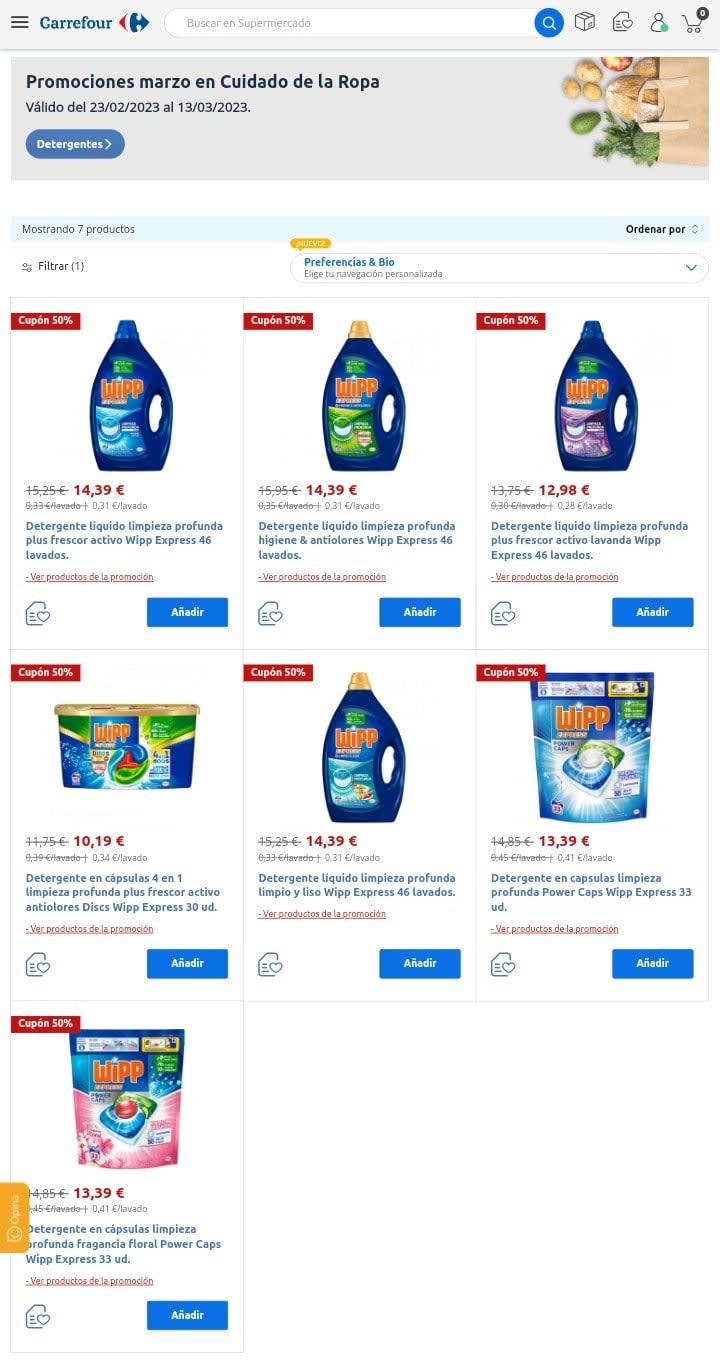Tap the blue search magnifier button
Screen dimensions: 720x1363
pyautogui.click(x=549, y=23)
